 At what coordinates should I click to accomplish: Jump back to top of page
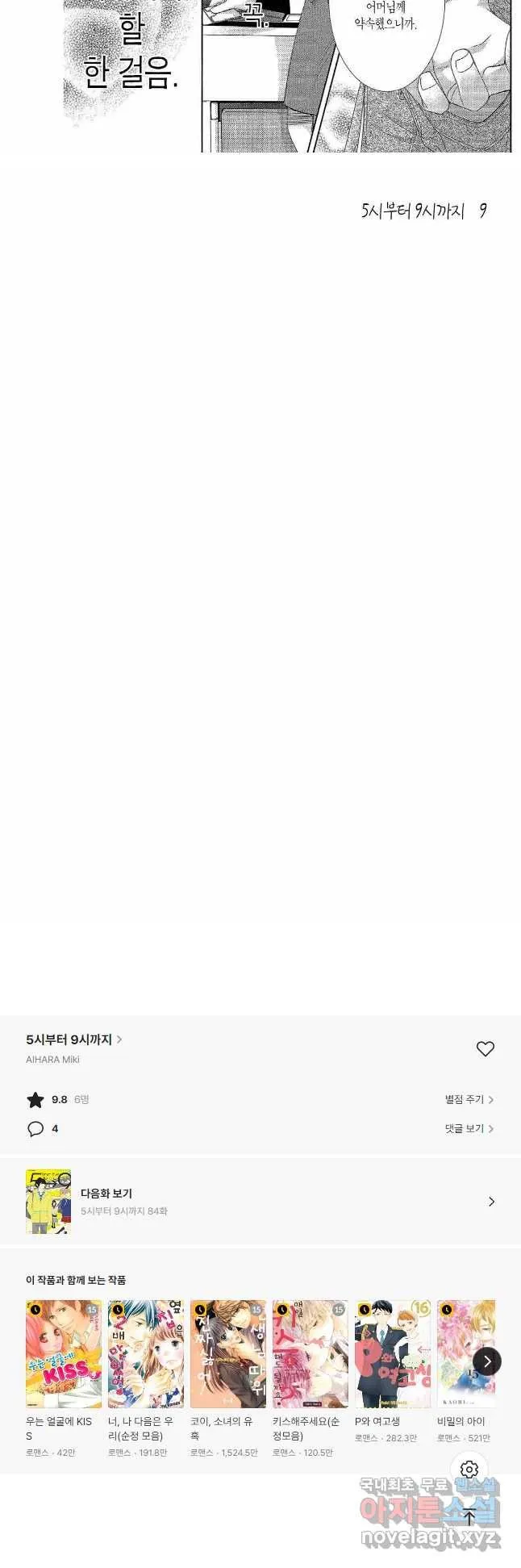pos(469,1516)
